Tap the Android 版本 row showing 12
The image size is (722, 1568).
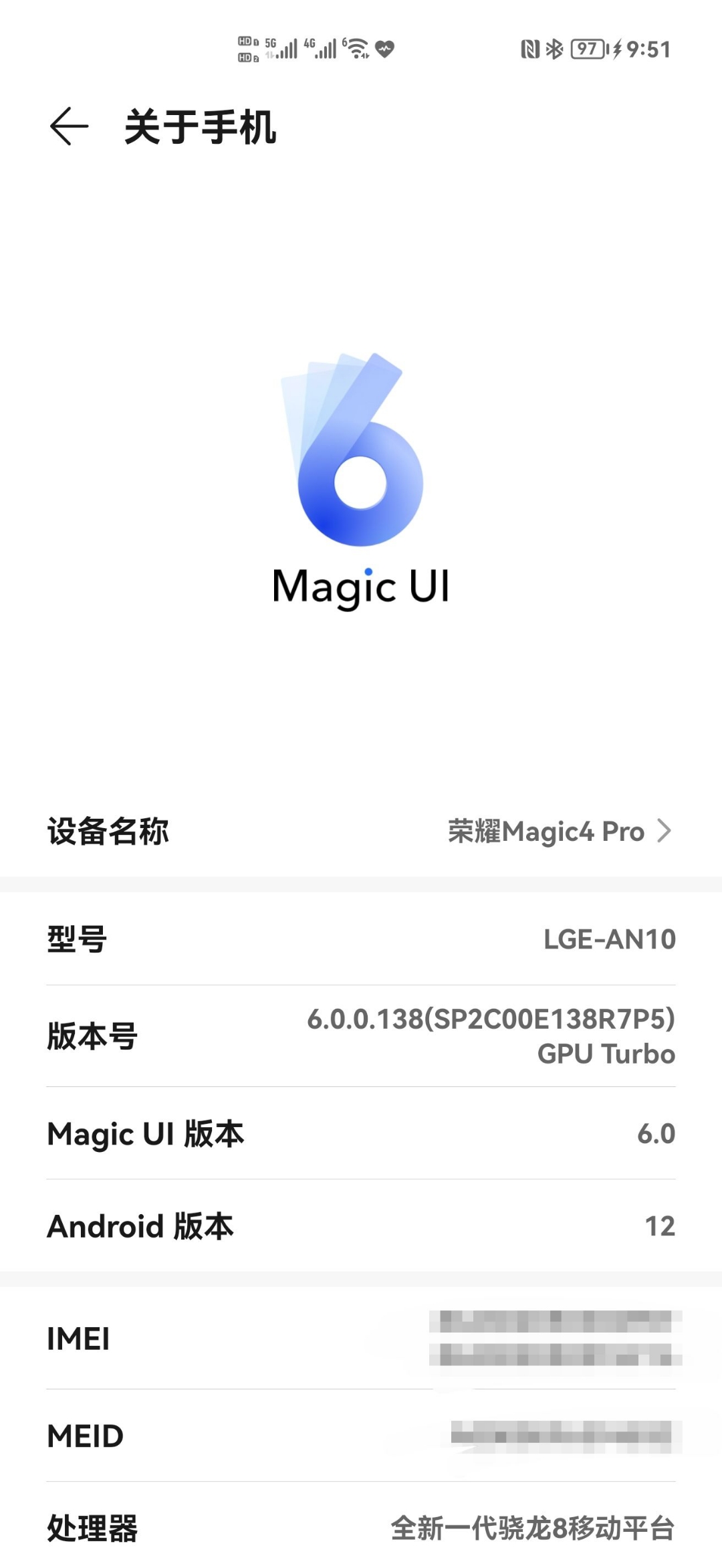[361, 1226]
